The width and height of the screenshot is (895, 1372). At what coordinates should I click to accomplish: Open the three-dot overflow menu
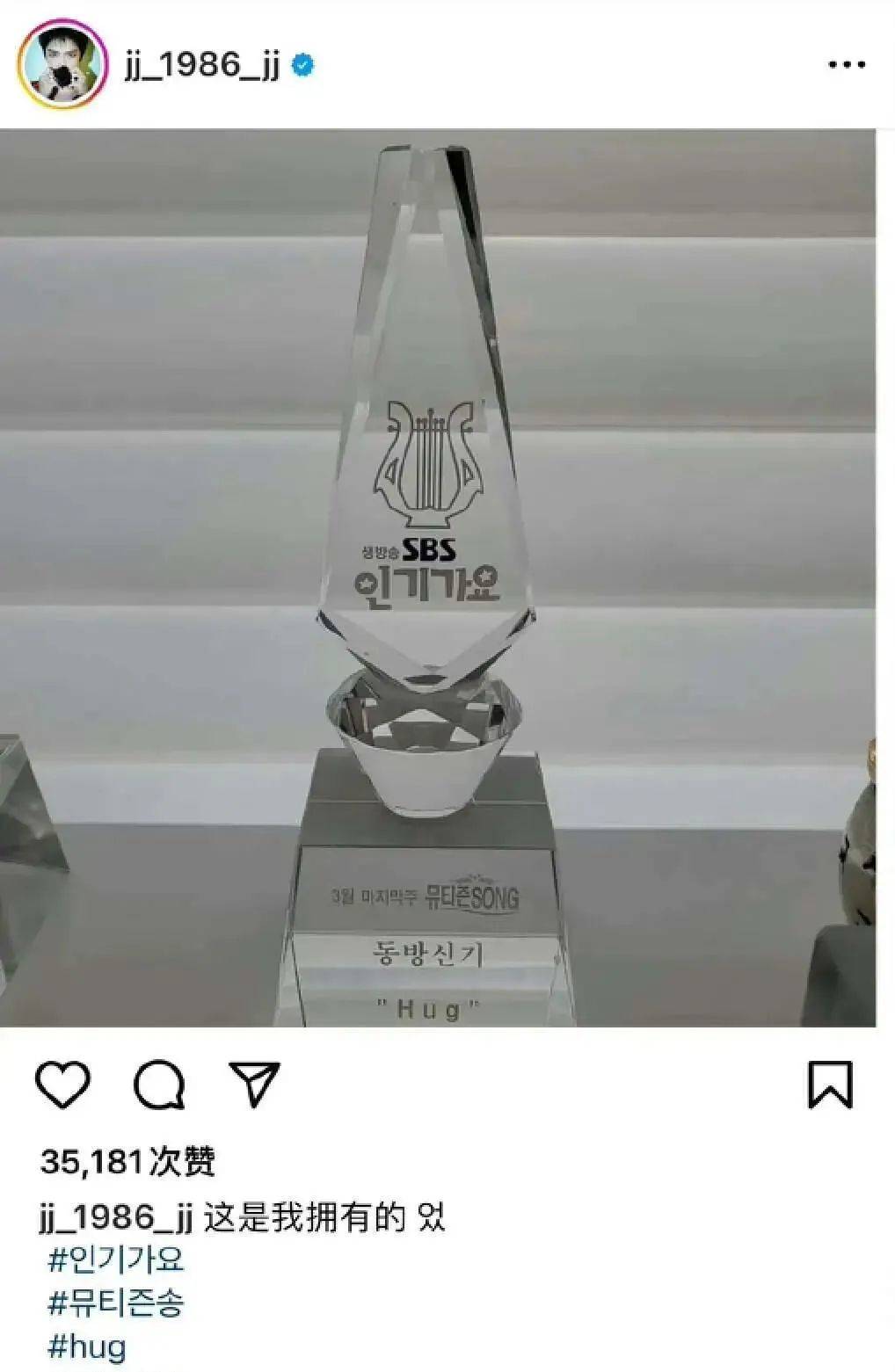coord(847,65)
